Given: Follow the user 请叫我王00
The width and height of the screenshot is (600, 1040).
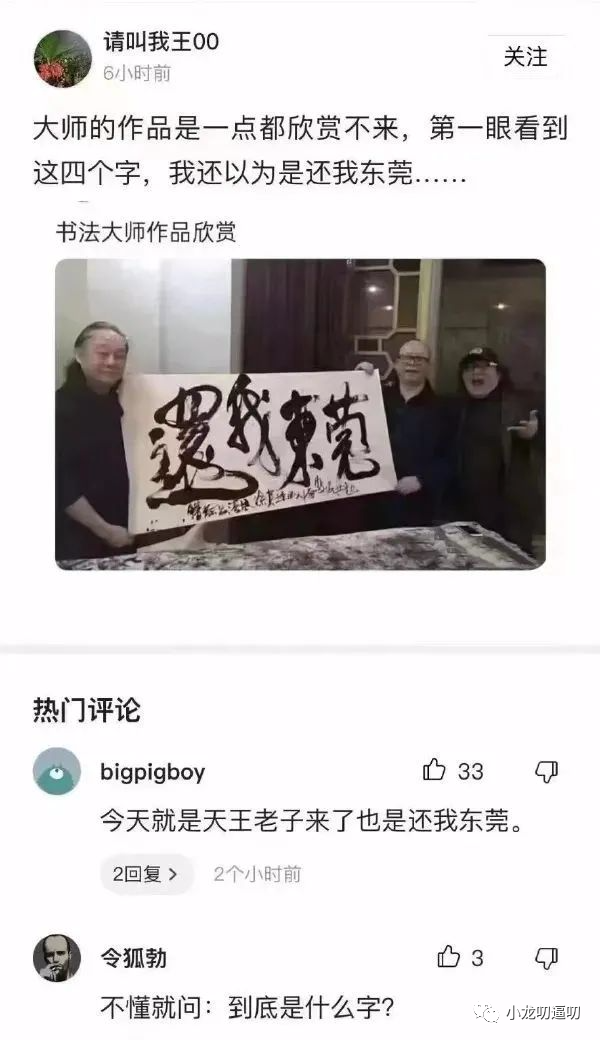Looking at the screenshot, I should (x=525, y=57).
